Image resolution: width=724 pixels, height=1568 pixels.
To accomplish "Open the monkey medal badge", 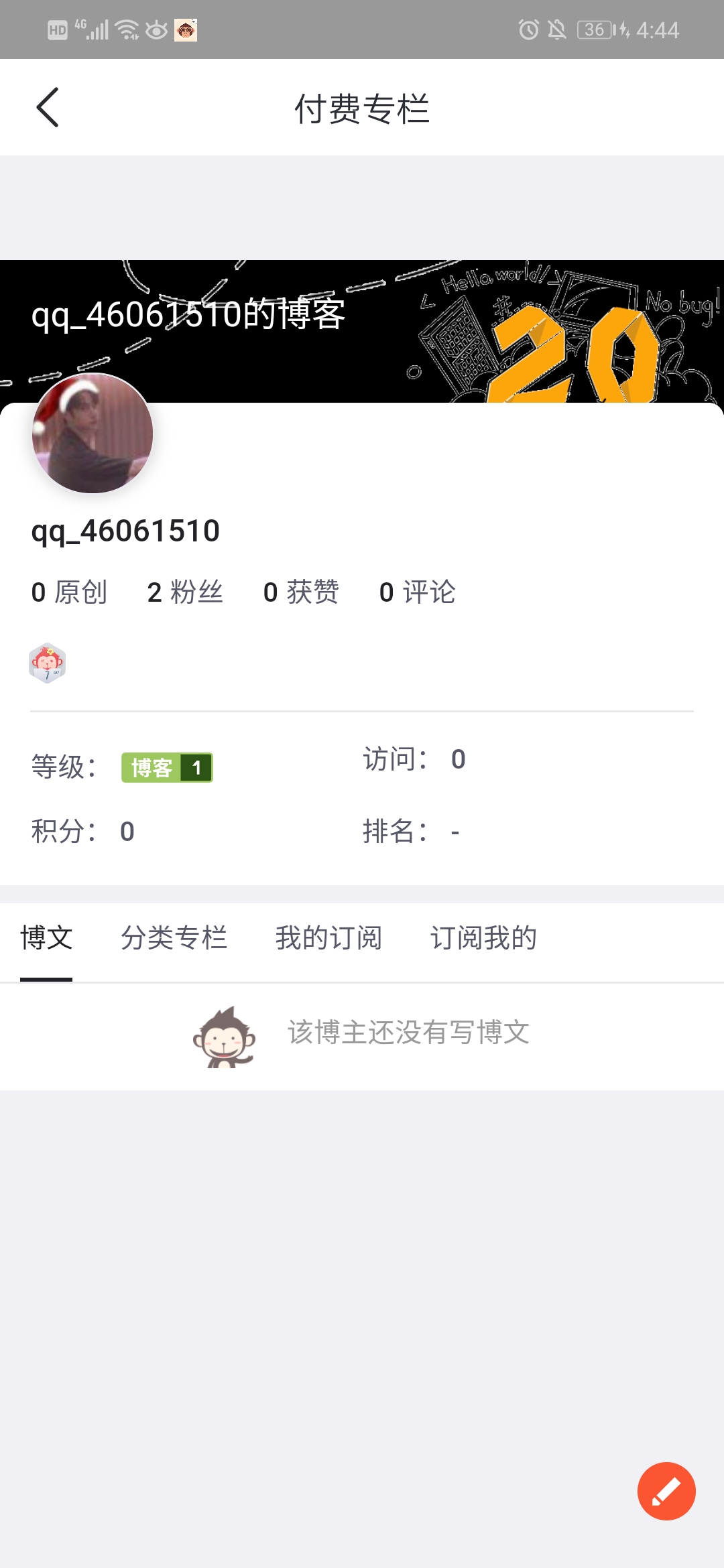I will pyautogui.click(x=47, y=663).
